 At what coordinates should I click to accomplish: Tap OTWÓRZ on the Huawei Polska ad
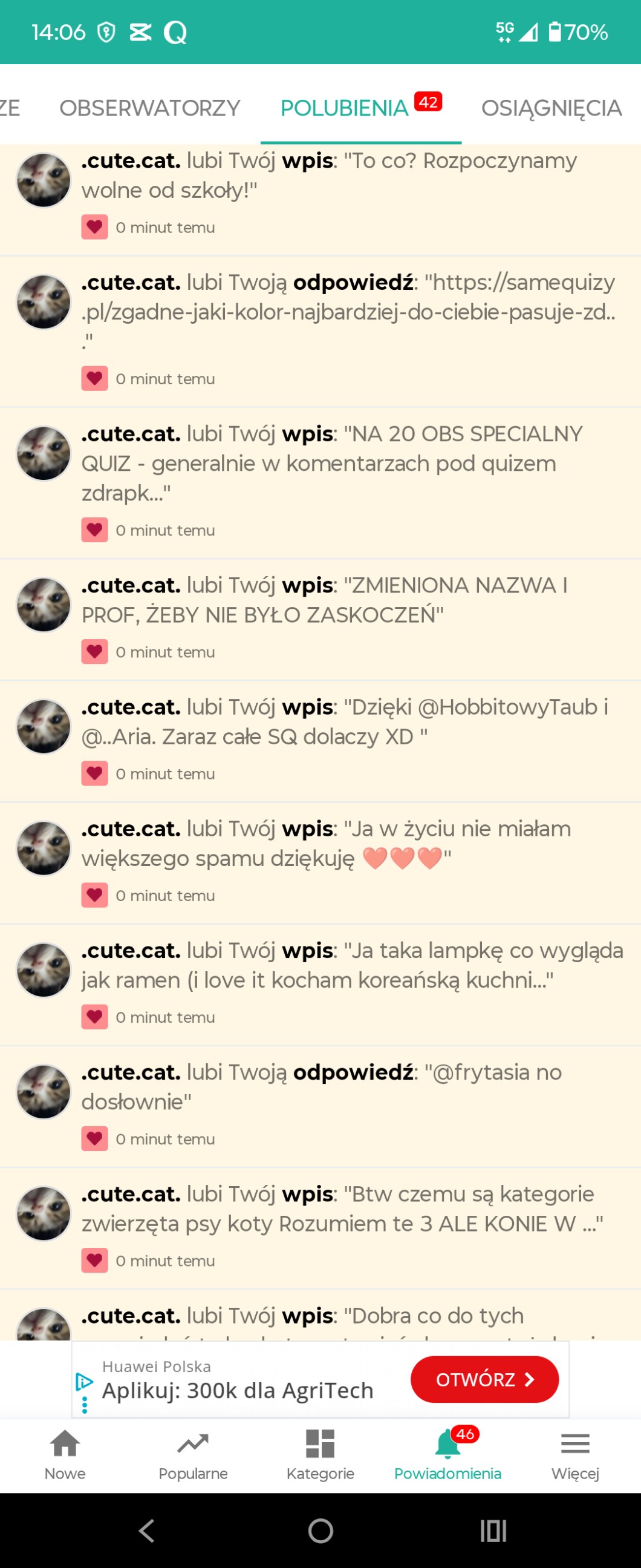(484, 1379)
